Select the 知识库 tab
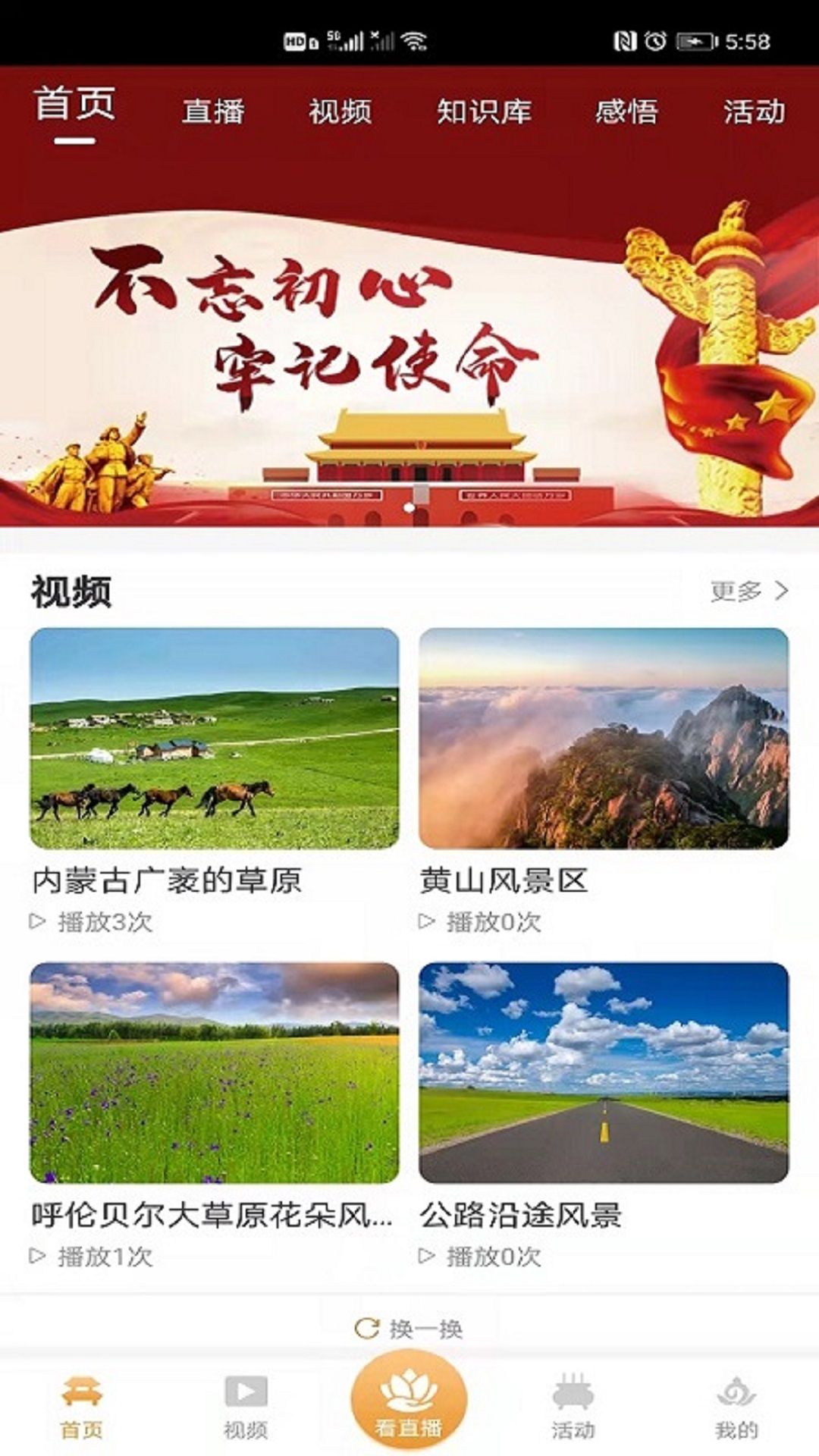This screenshot has height=1456, width=819. point(483,111)
